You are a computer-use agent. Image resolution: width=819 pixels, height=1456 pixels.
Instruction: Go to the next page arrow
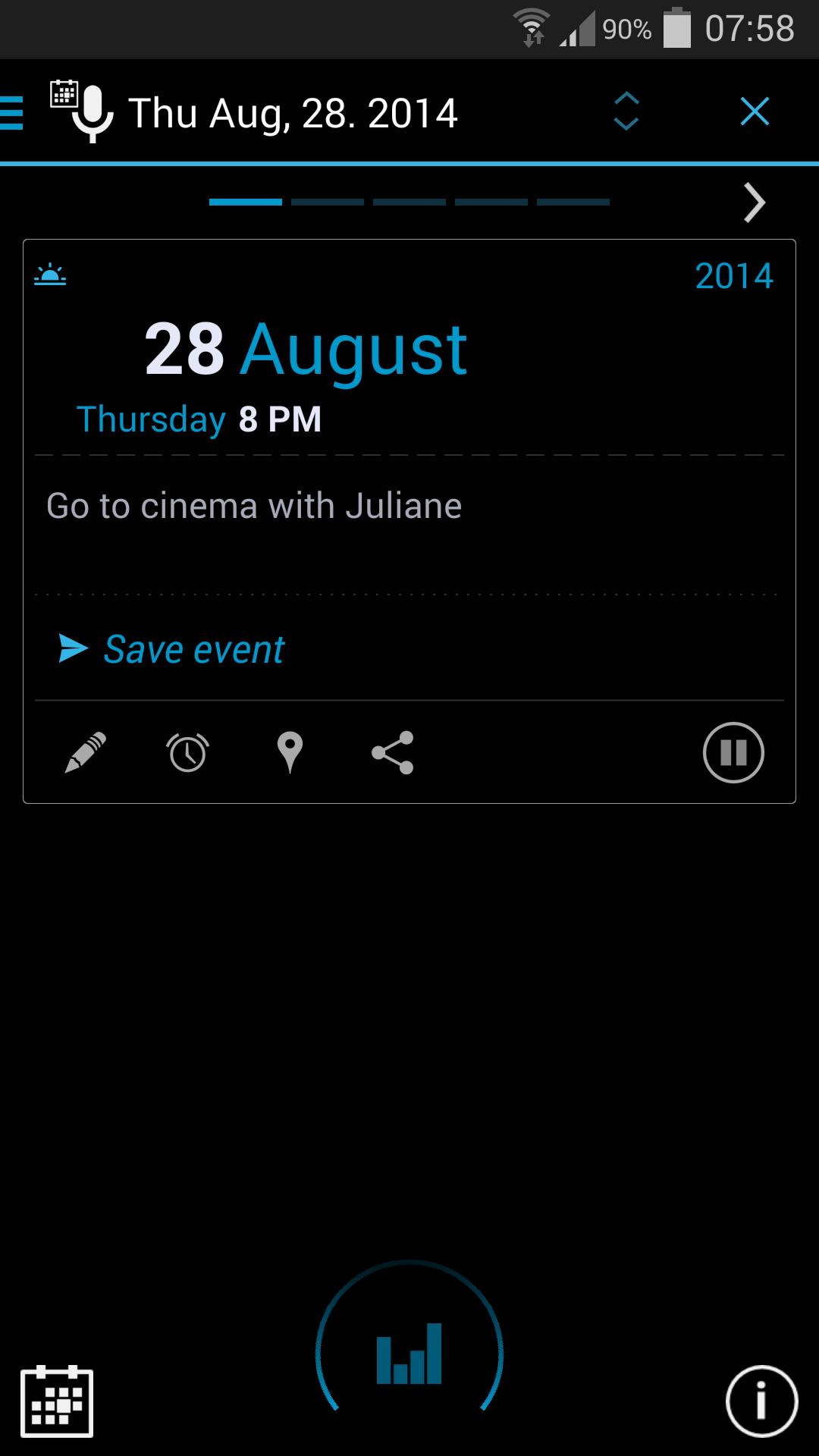pos(754,202)
